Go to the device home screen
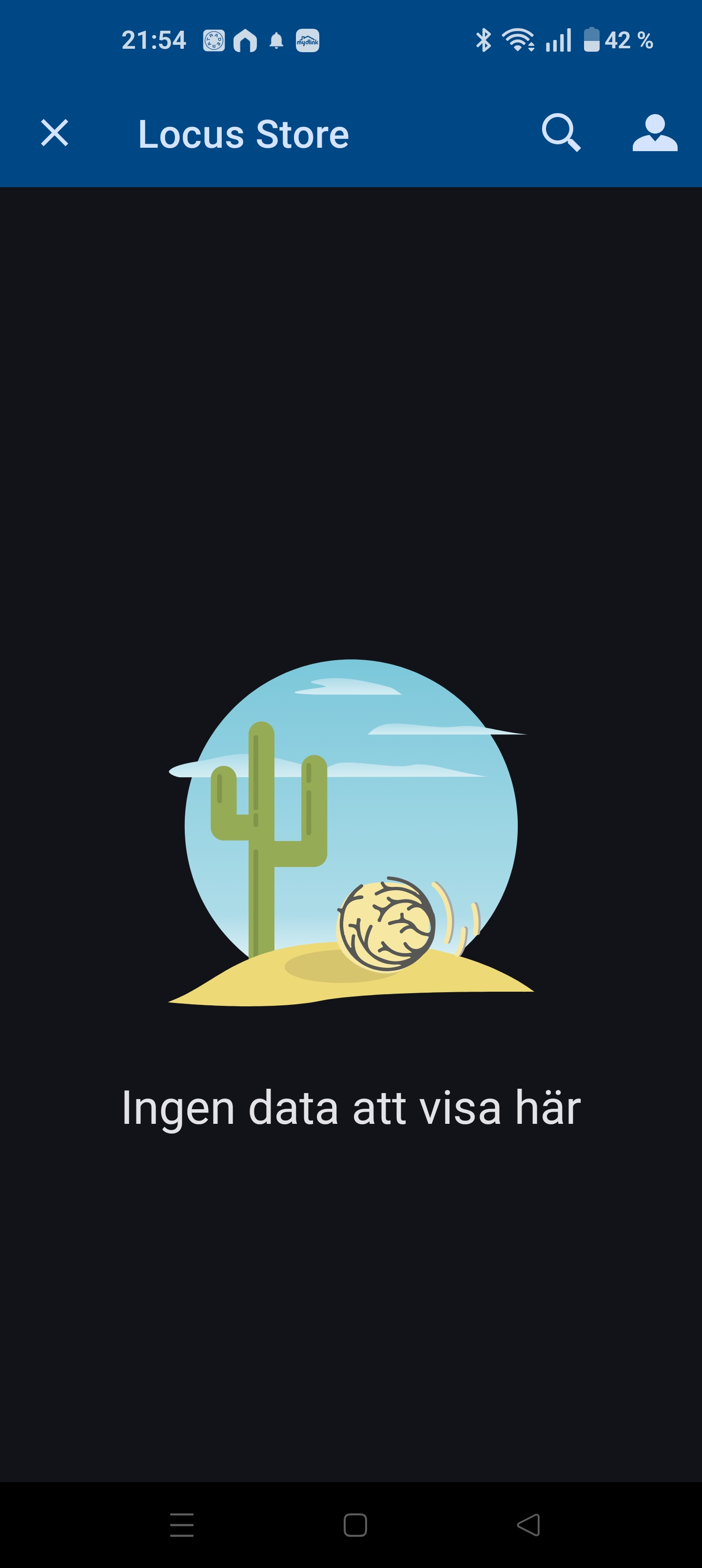 pyautogui.click(x=355, y=1525)
